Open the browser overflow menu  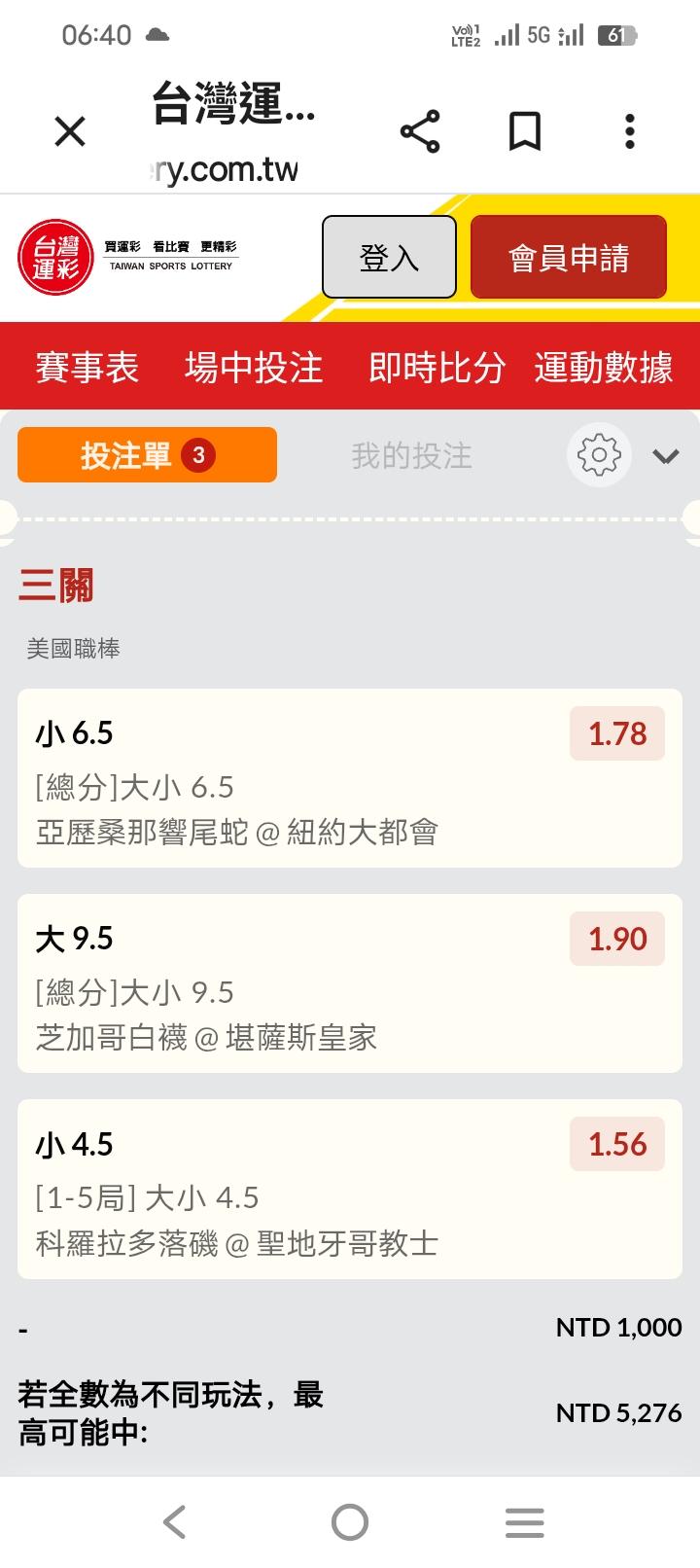[x=630, y=131]
